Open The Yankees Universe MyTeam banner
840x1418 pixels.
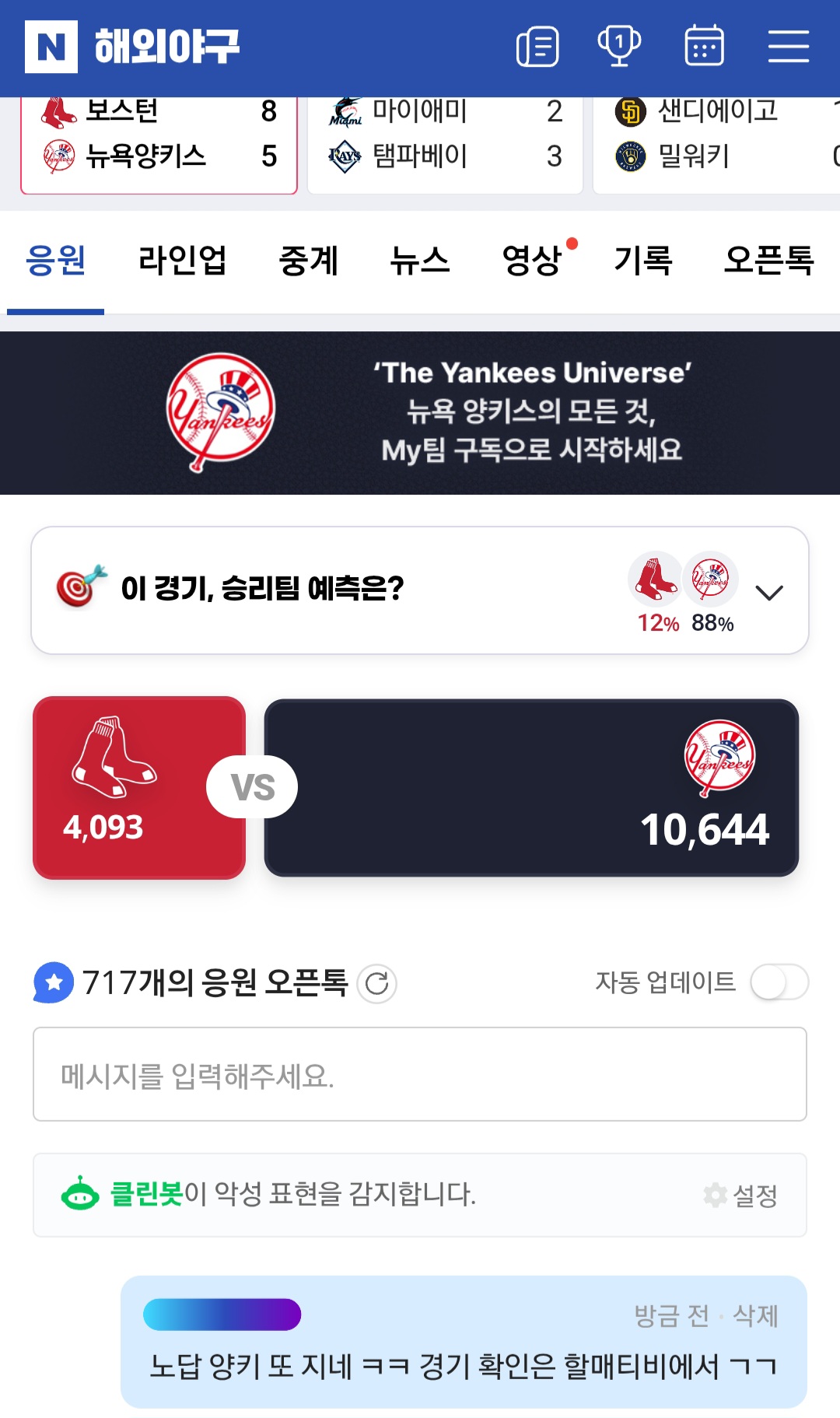coord(420,413)
